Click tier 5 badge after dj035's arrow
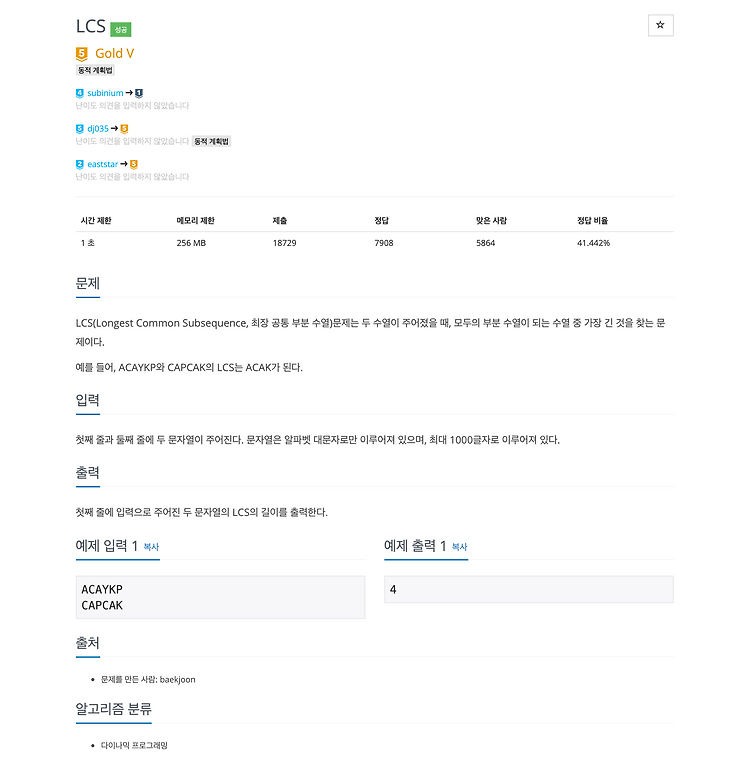 click(x=122, y=128)
